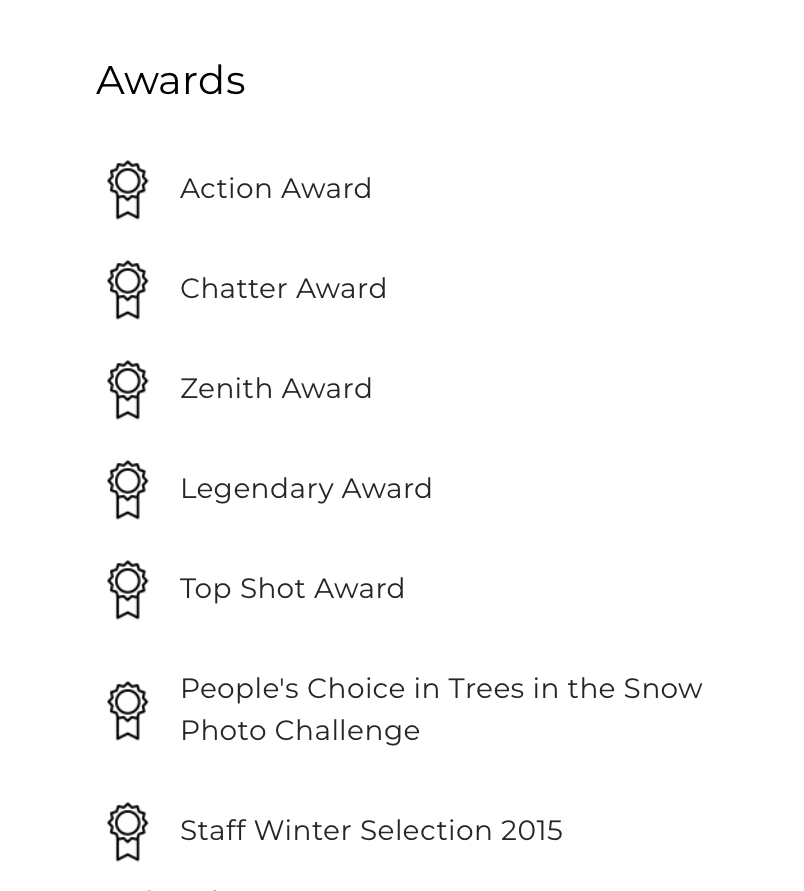View the Zenith Award details
The image size is (804, 891).
[x=276, y=388]
